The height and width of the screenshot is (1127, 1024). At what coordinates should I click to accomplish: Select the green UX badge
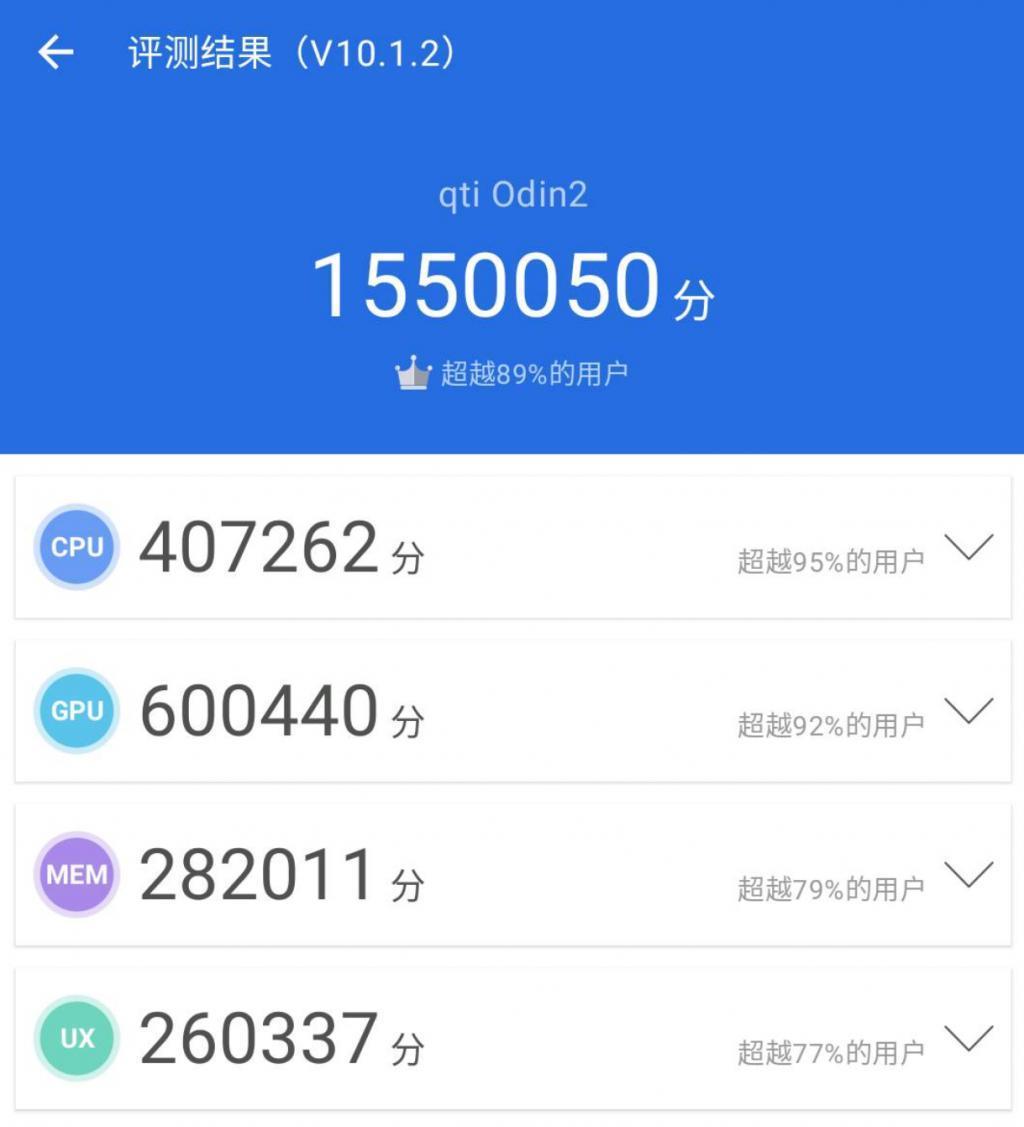(76, 1038)
